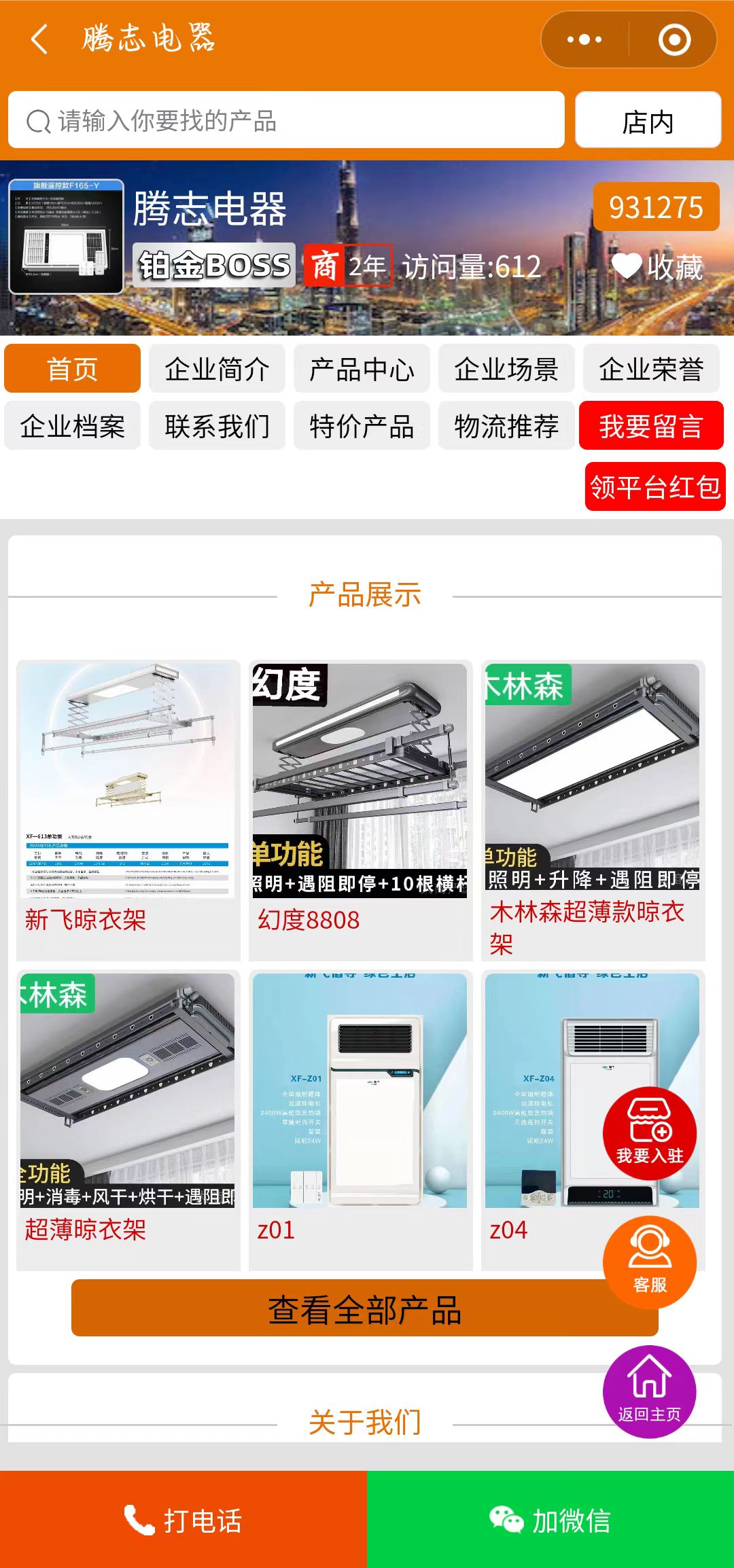This screenshot has height=1568, width=734.
Task: Leave a message via 我要留言
Action: tap(650, 426)
